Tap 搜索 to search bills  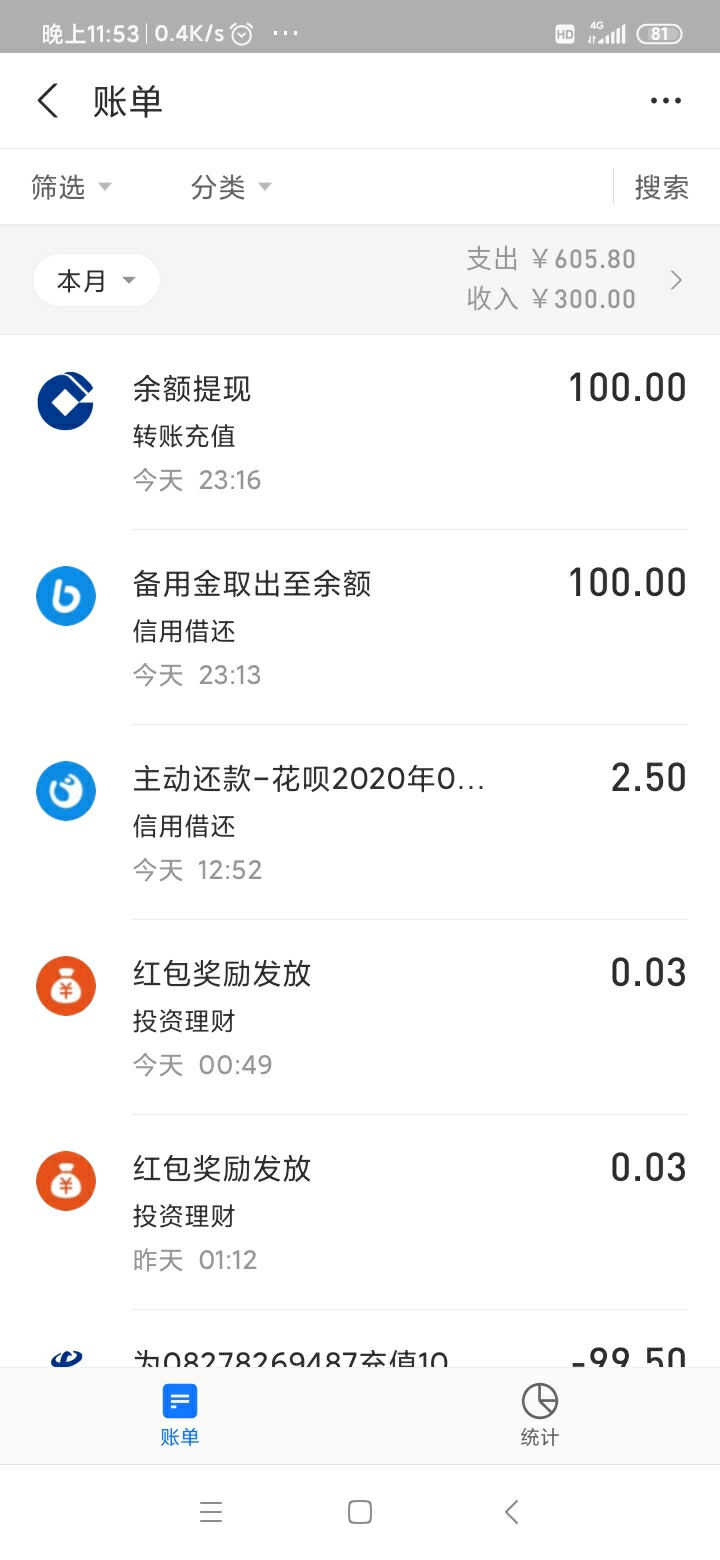coord(661,187)
